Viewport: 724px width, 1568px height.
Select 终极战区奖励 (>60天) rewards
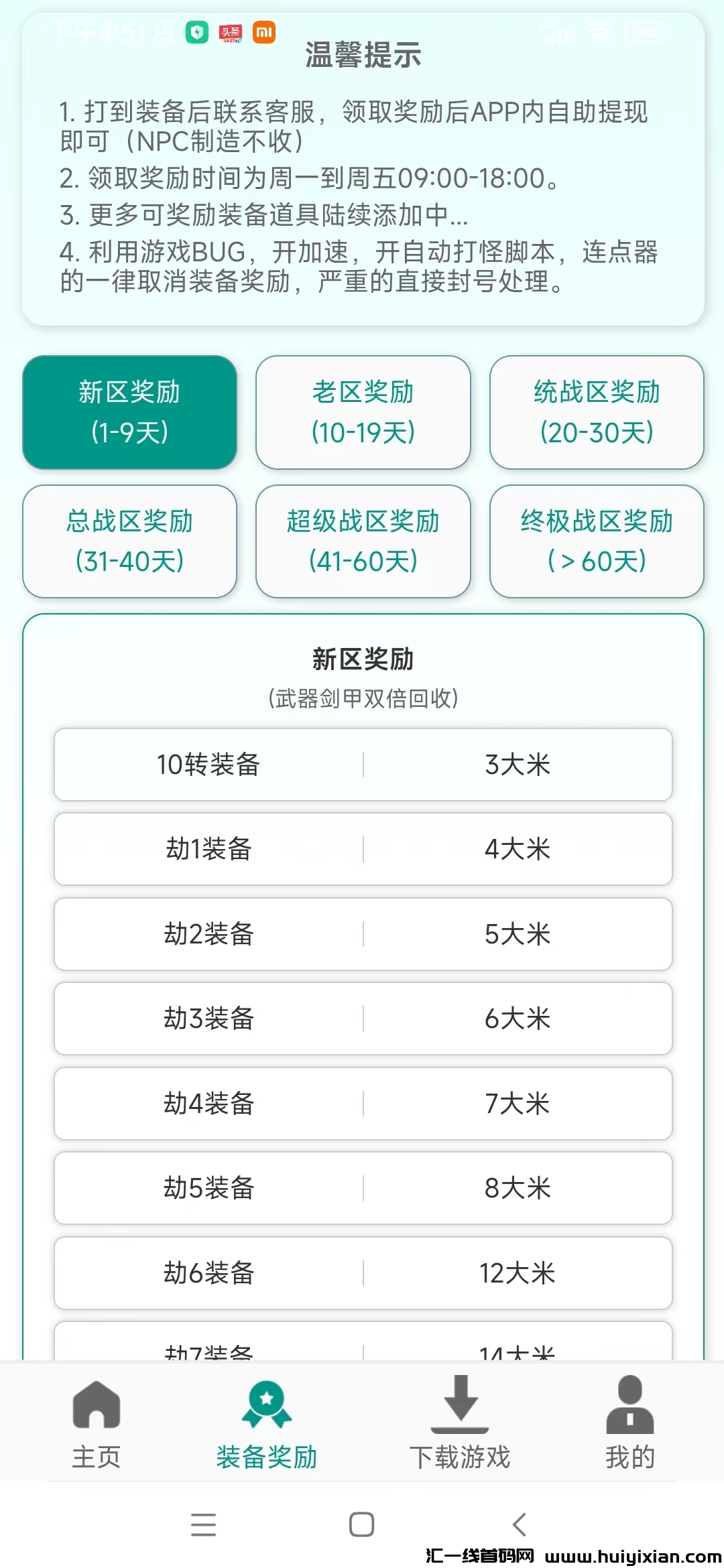pyautogui.click(x=595, y=541)
